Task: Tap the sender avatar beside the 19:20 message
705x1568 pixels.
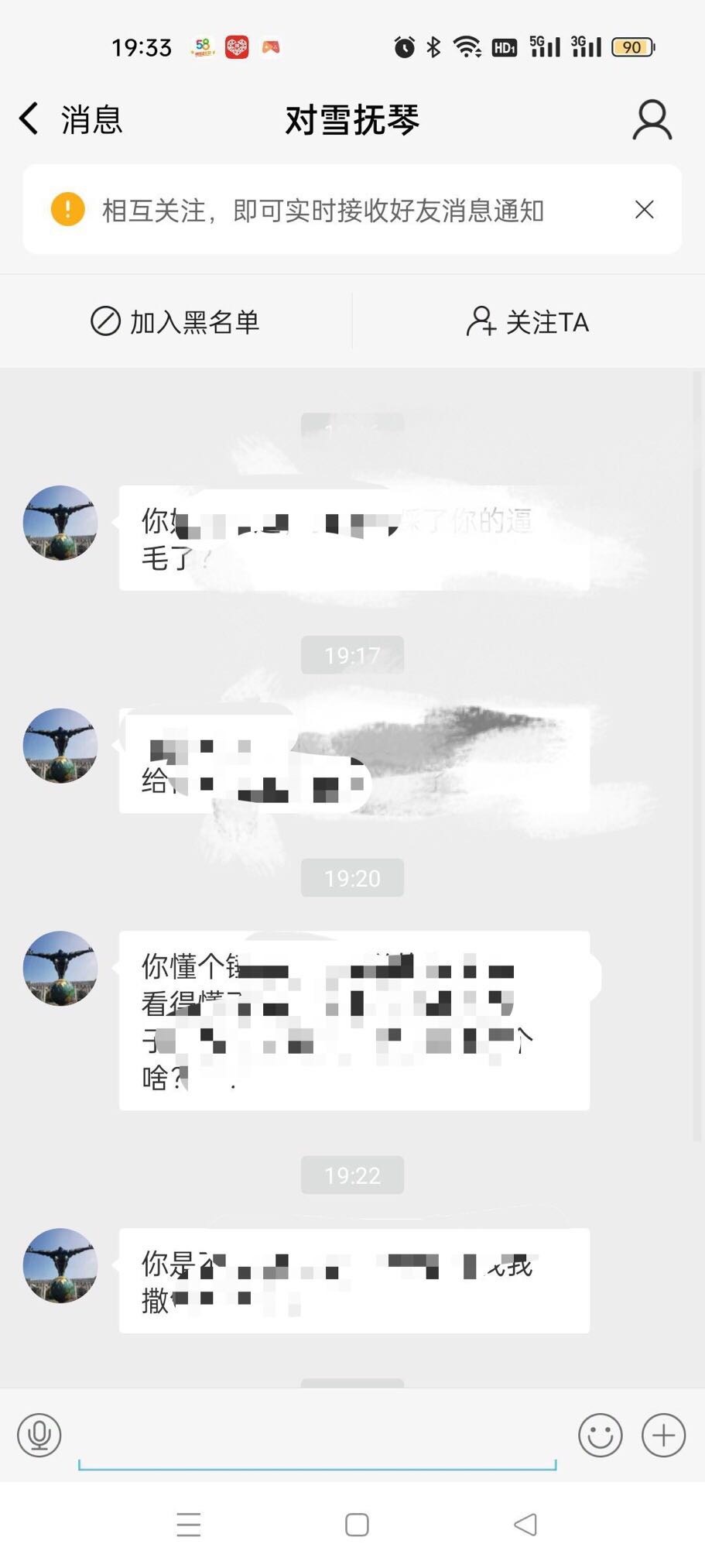Action: (60, 968)
